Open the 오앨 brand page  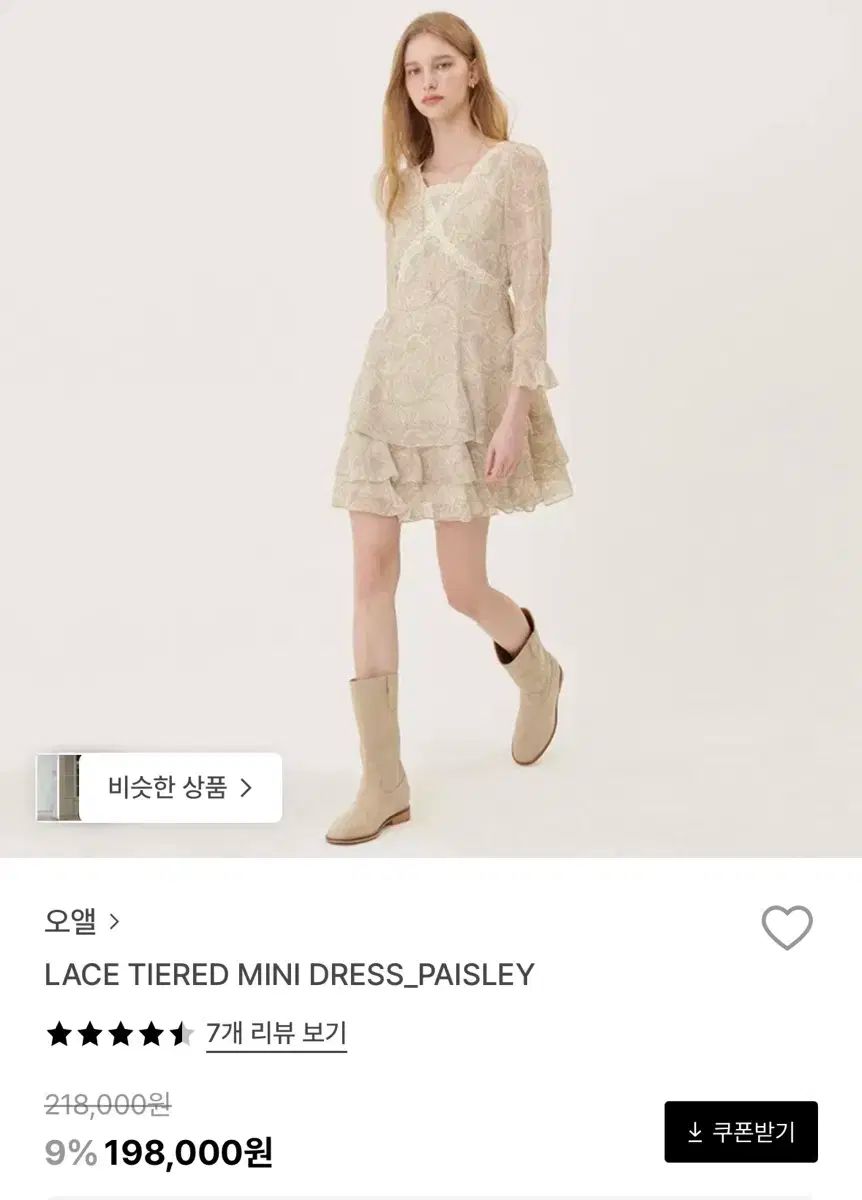81,921
